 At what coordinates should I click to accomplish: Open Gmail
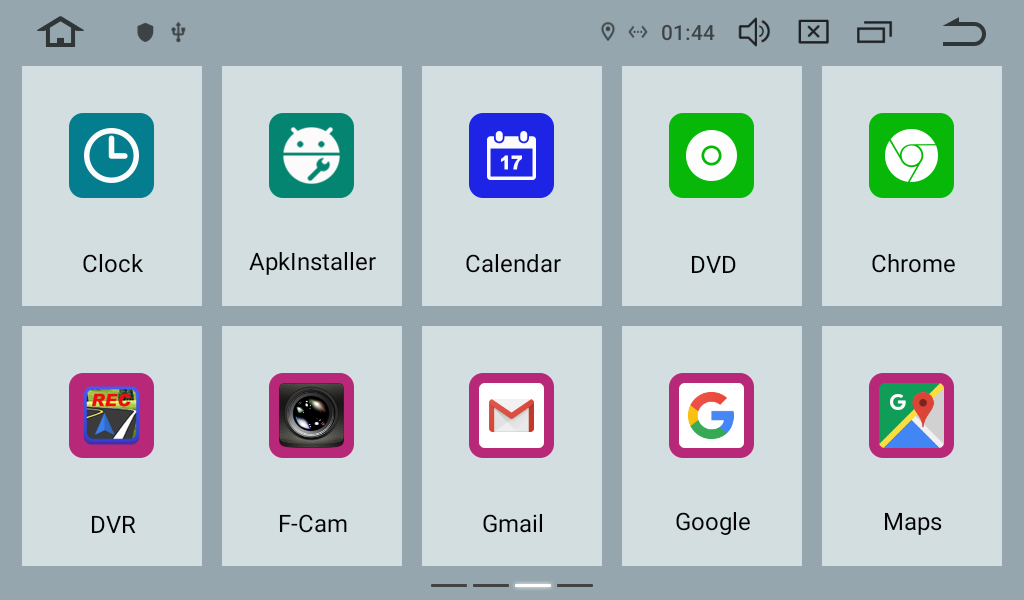pos(511,416)
